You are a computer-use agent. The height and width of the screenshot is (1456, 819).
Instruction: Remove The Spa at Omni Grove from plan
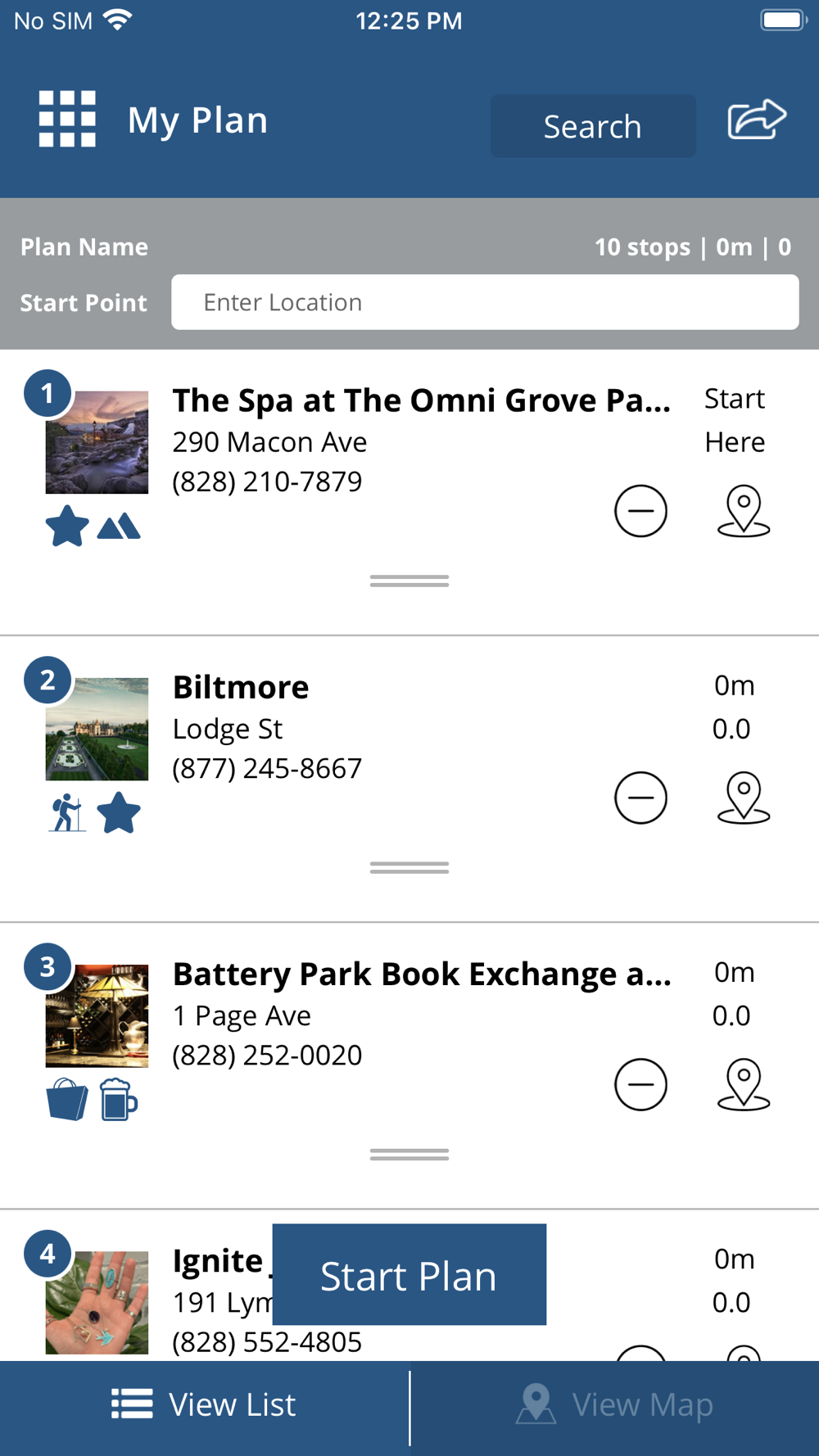[640, 511]
